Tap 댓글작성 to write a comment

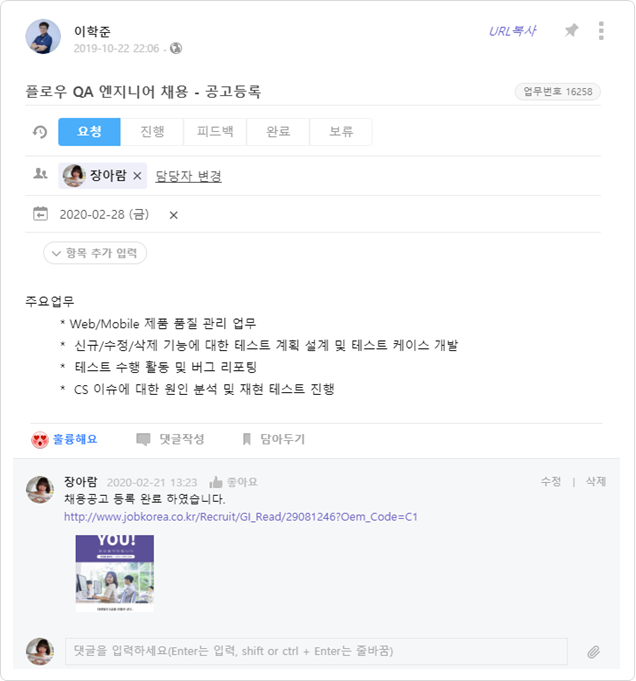point(171,439)
